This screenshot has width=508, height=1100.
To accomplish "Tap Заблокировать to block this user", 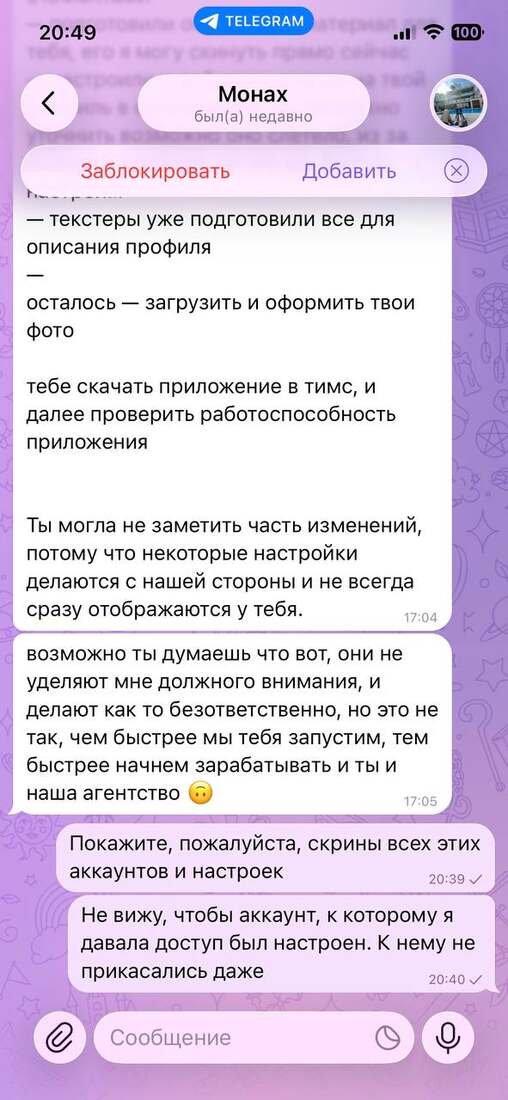I will click(x=154, y=171).
